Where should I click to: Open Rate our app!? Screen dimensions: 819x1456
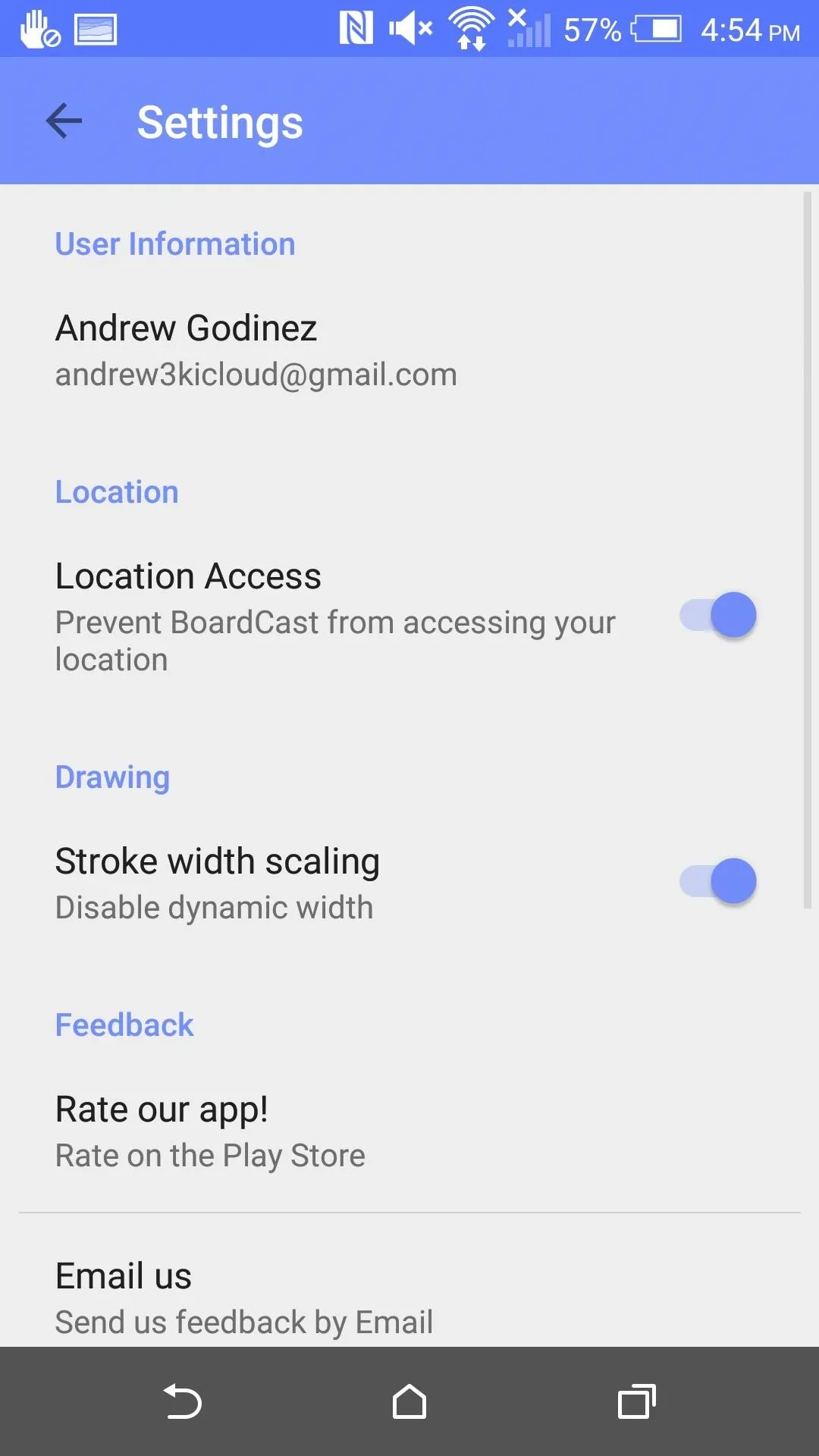click(409, 1131)
